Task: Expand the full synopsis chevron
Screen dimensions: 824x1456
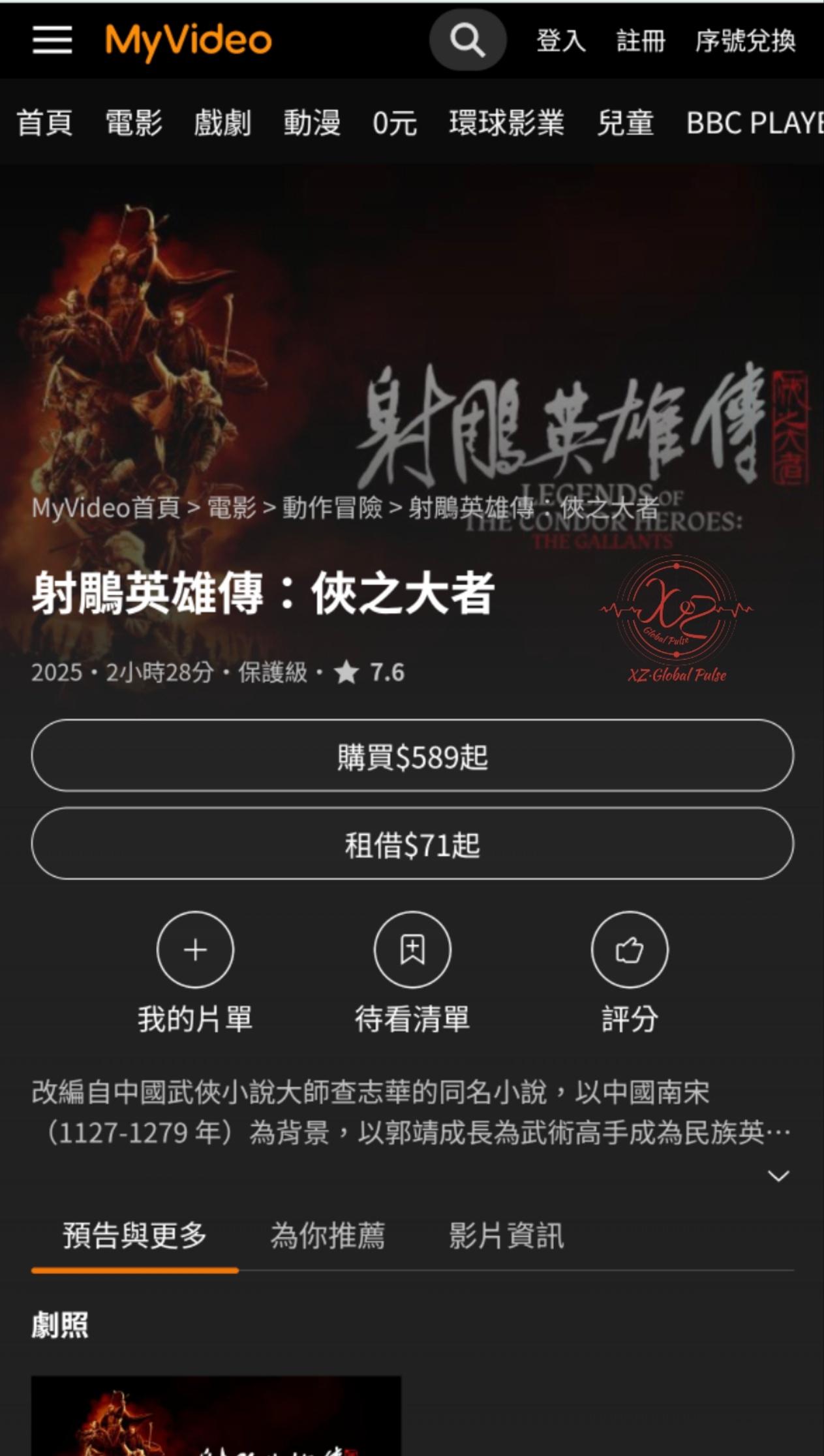Action: [778, 1176]
